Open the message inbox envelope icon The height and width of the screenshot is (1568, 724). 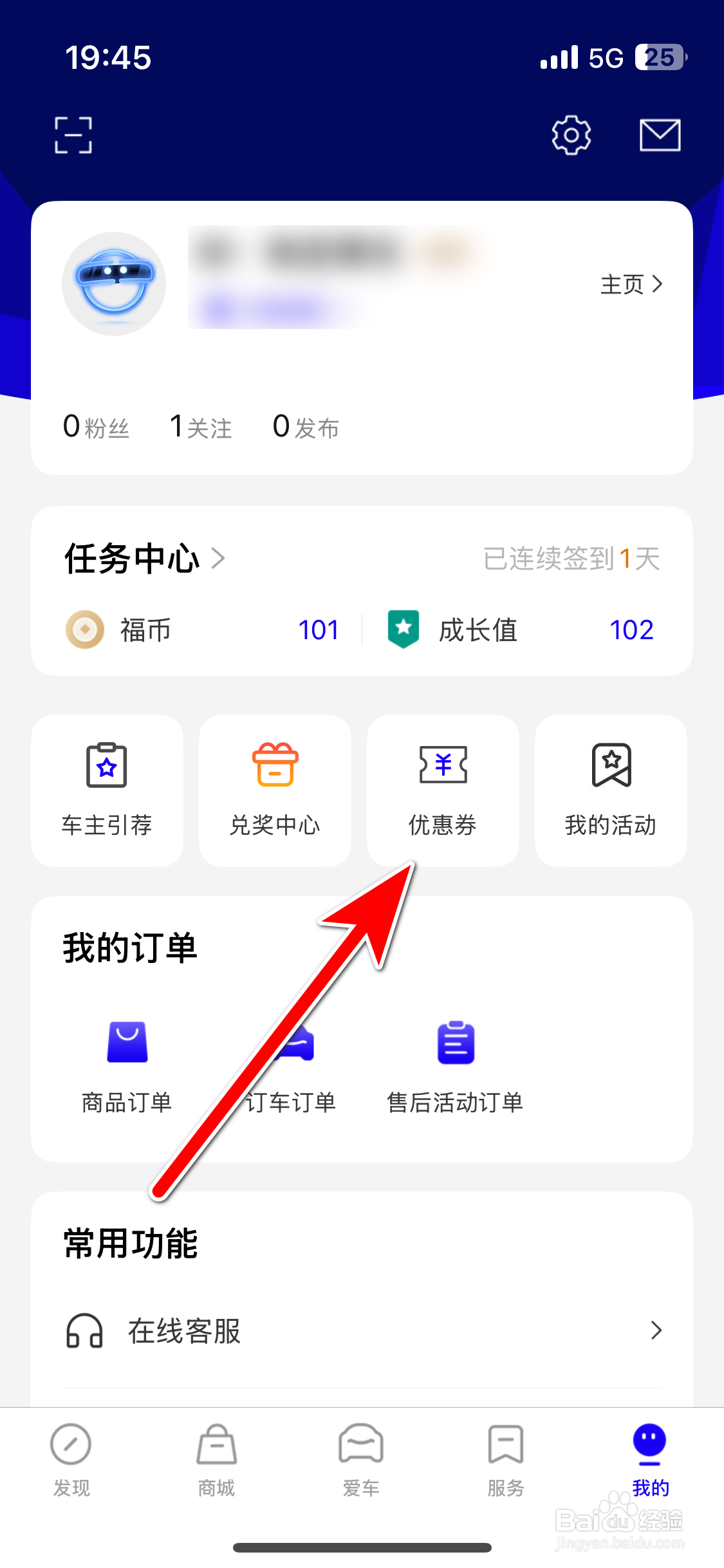(659, 135)
